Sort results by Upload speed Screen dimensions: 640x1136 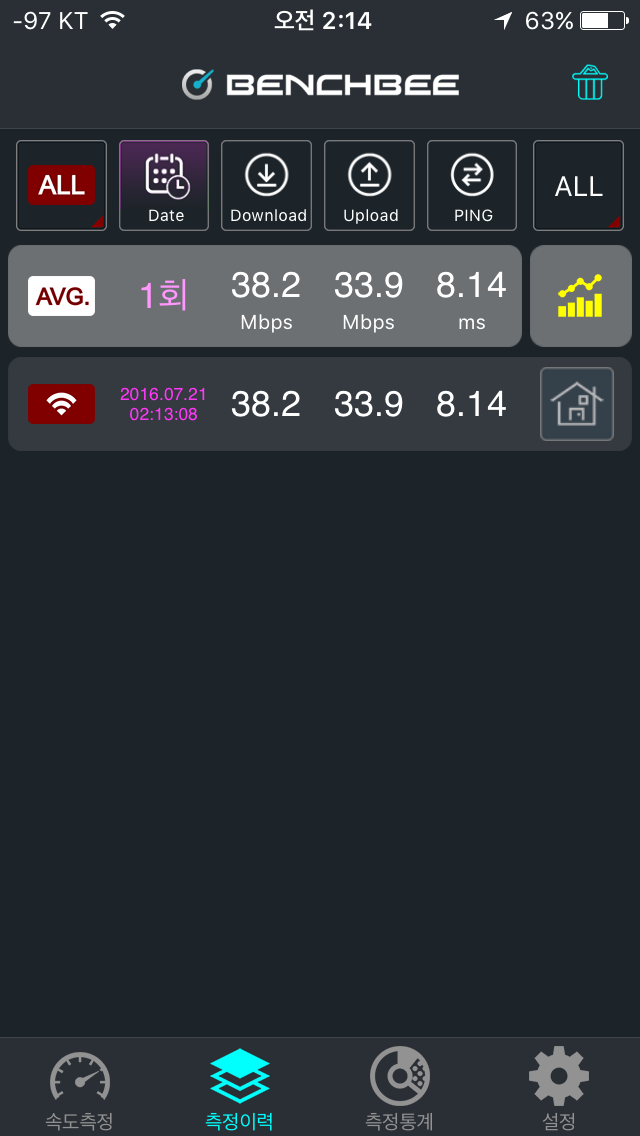(x=370, y=186)
